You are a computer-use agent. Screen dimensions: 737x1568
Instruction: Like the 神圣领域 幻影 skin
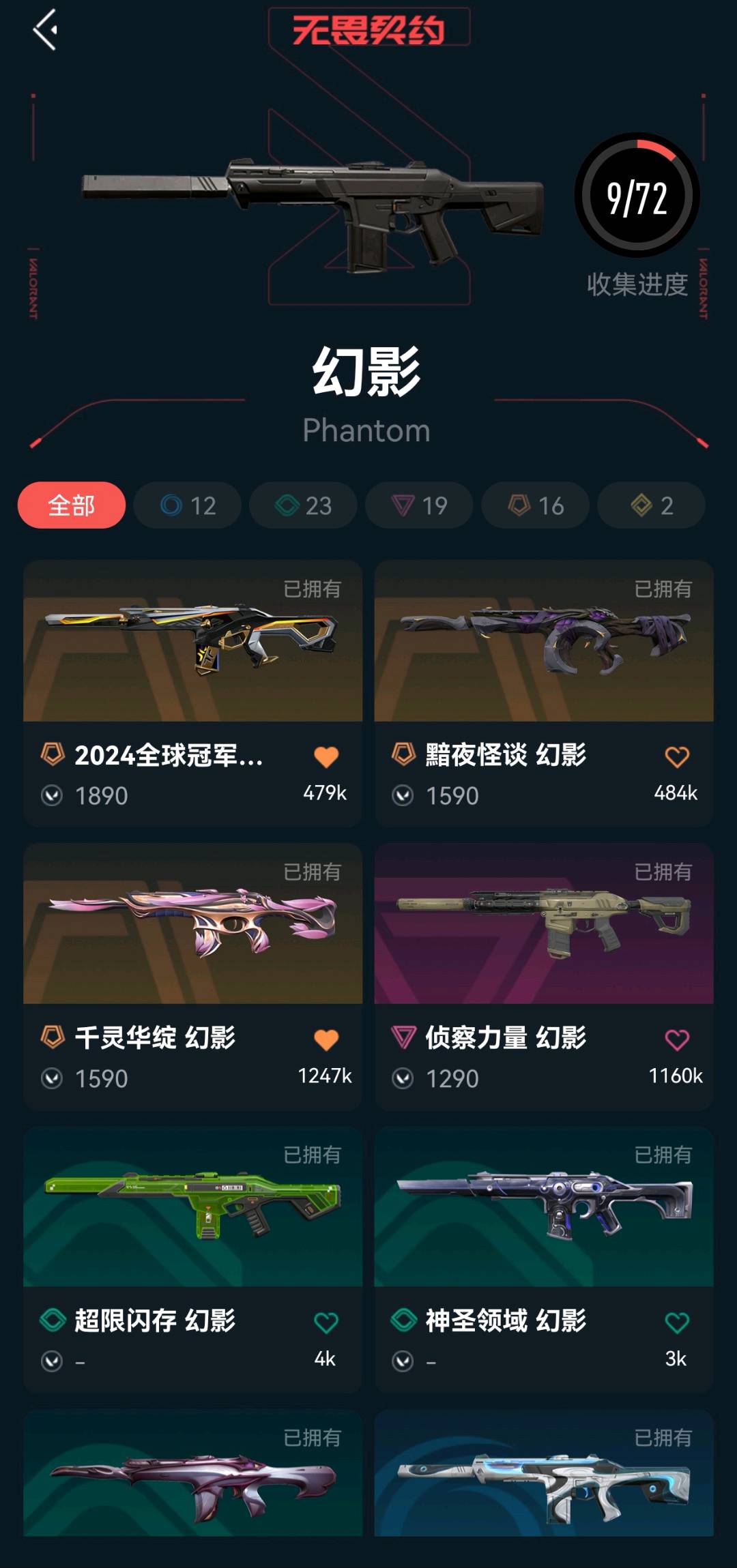pyautogui.click(x=677, y=1323)
